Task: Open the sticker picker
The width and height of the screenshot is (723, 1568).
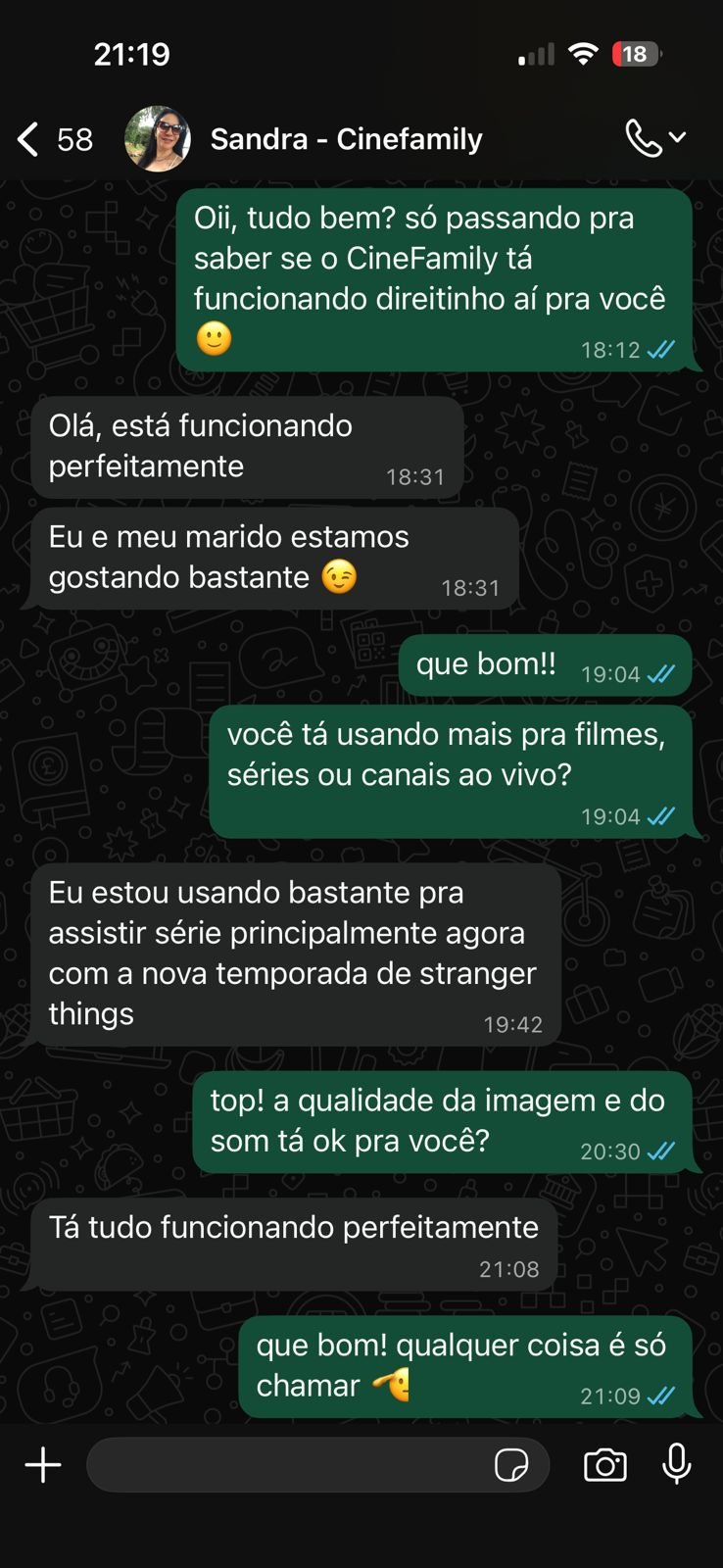Action: tap(511, 1465)
